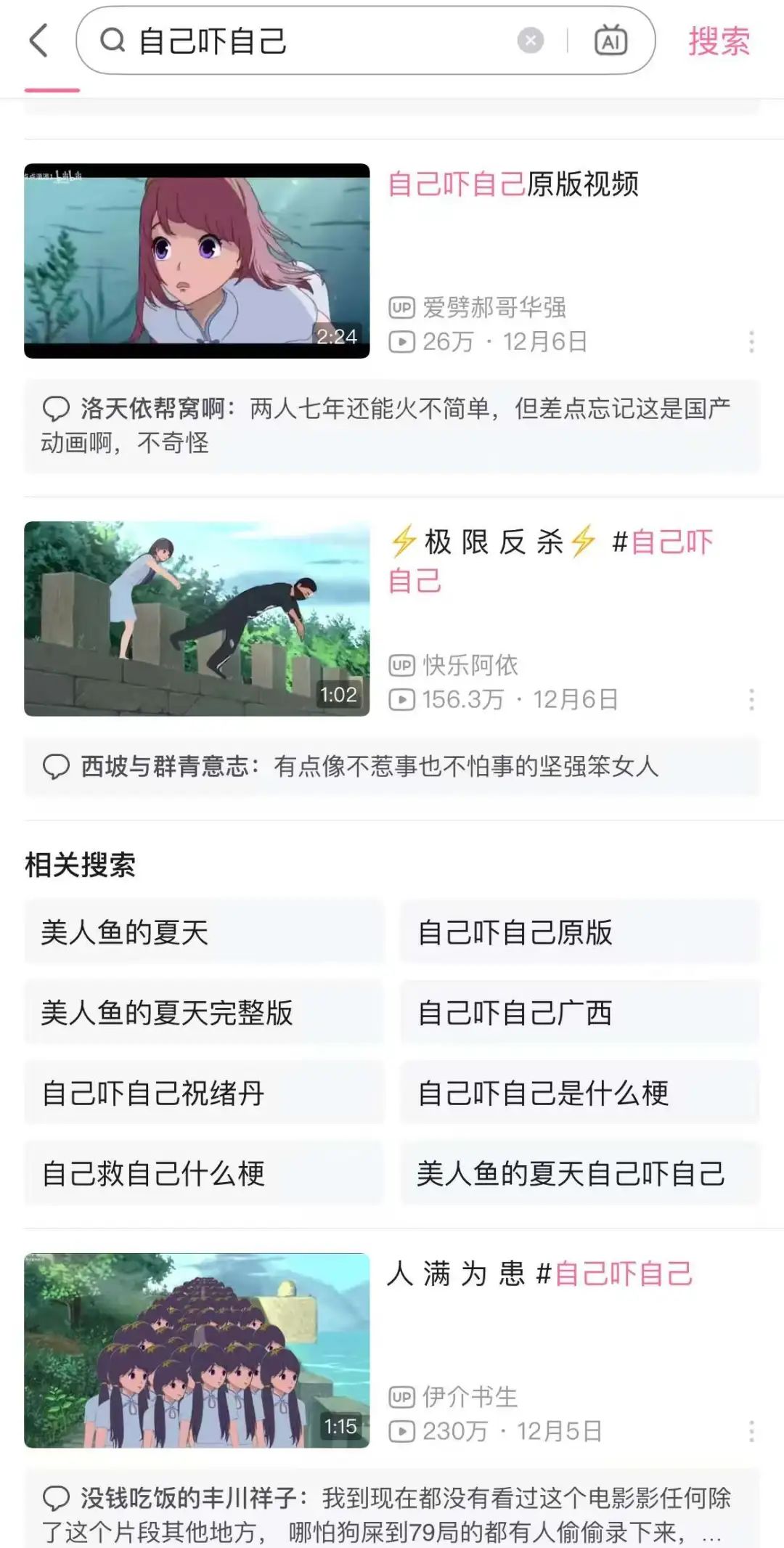784x1548 pixels.
Task: Open more options for the 爱劈郝哥华强 video
Action: pos(751,341)
